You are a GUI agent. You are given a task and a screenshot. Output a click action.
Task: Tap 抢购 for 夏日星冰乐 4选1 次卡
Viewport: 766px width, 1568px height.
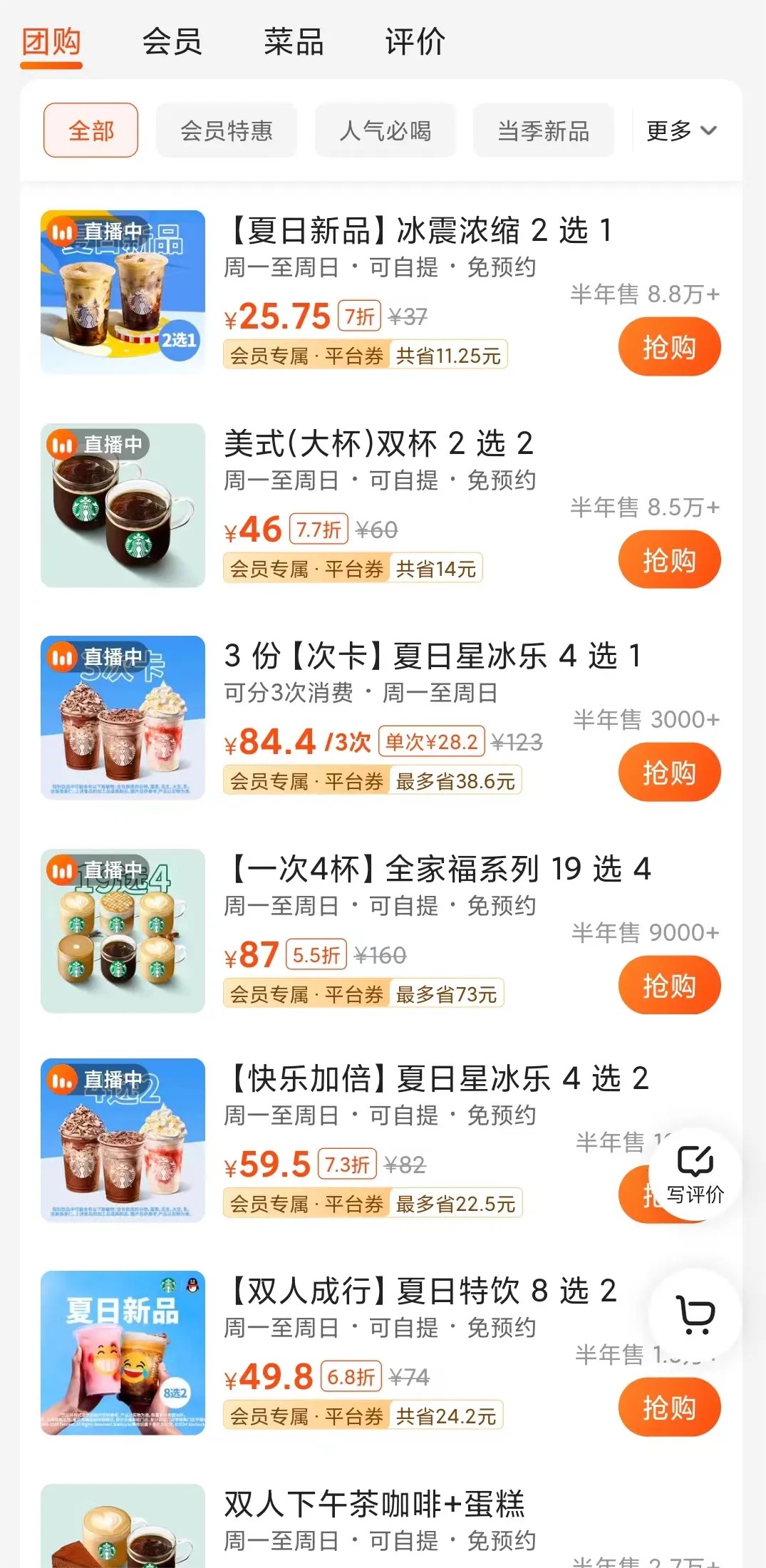point(669,773)
